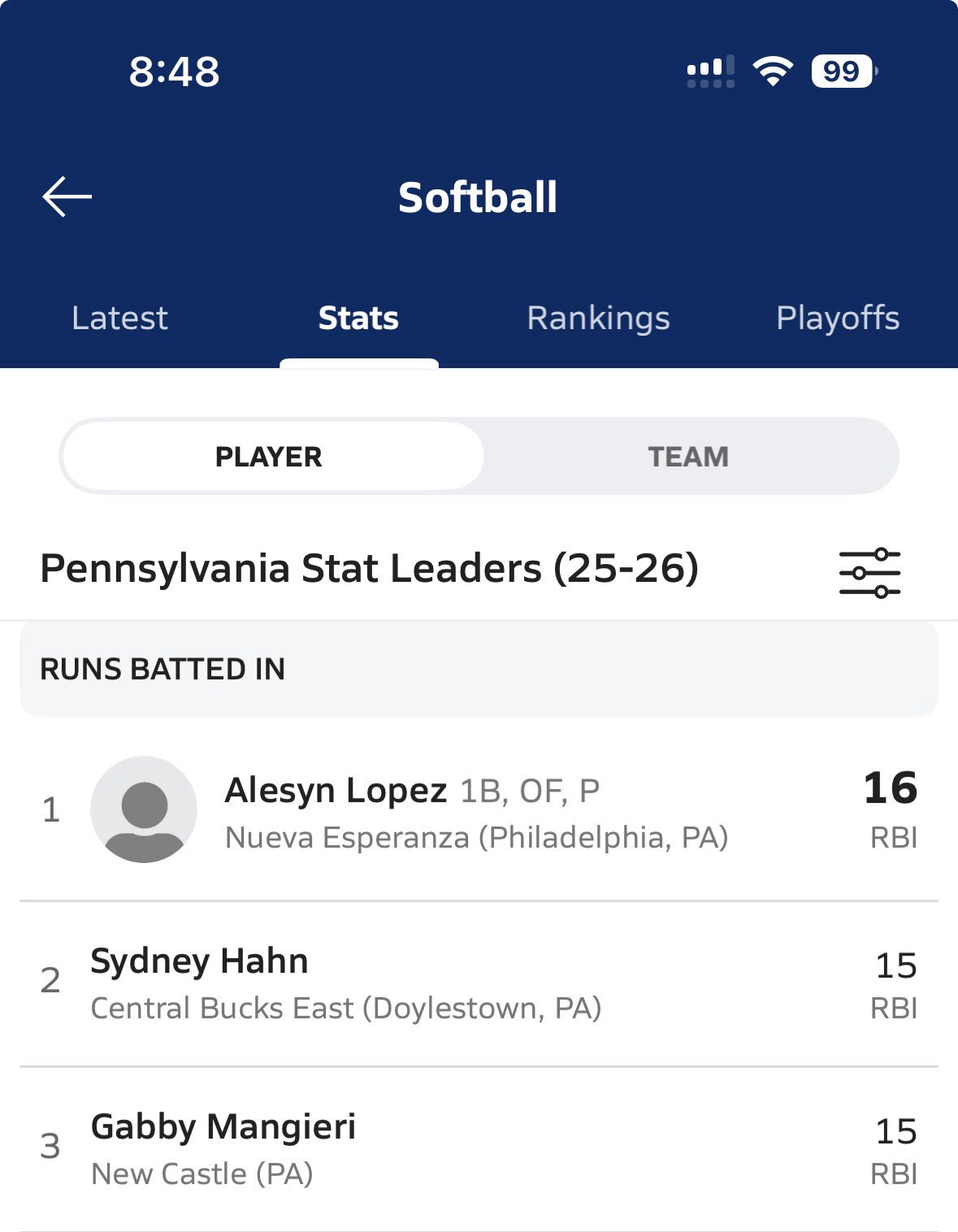Go back using the arrow icon
Screen dimensions: 958x1232
click(x=67, y=197)
